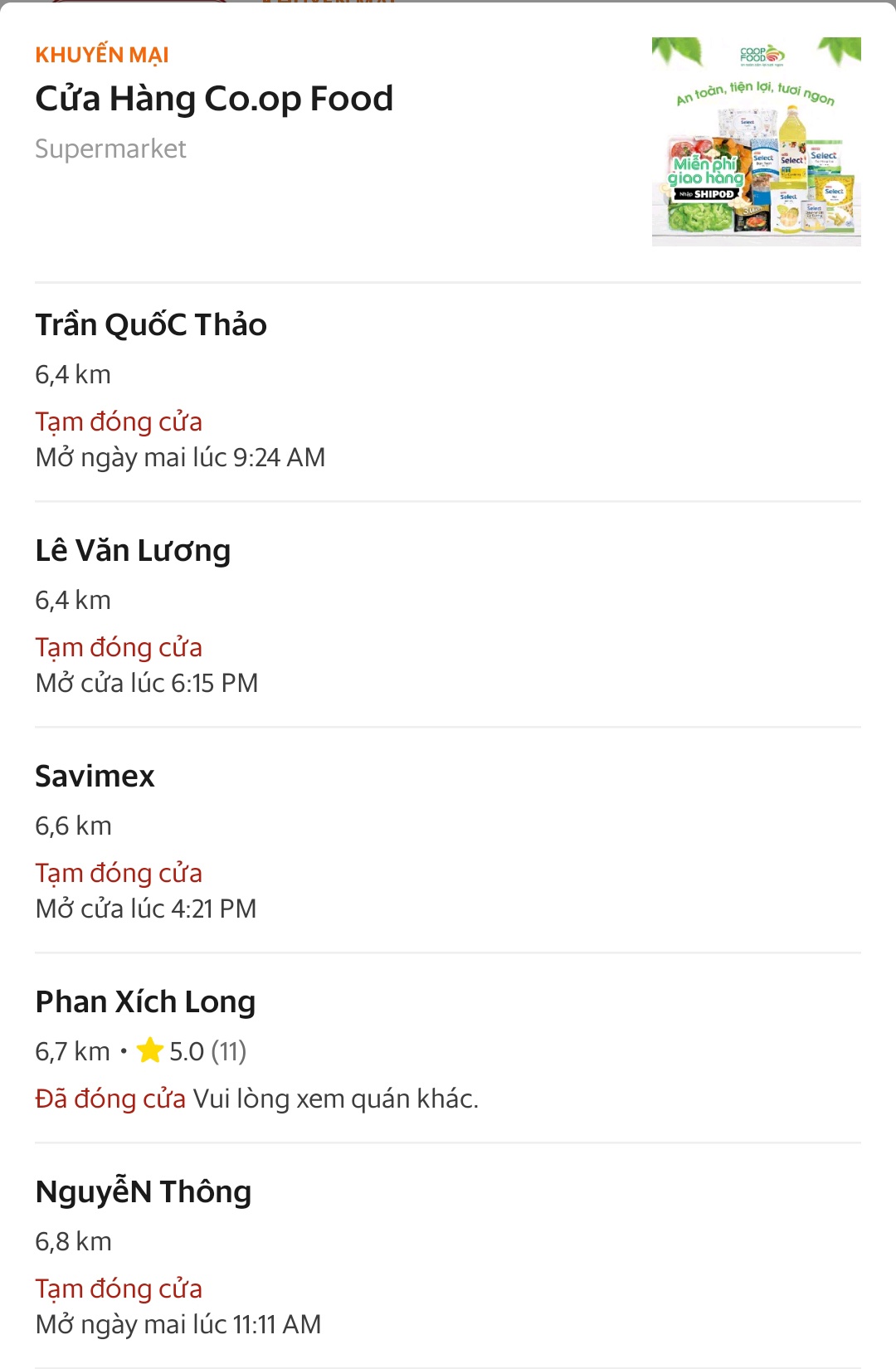Click the 6,8 km distance of NguyễN Thông

(x=73, y=1240)
